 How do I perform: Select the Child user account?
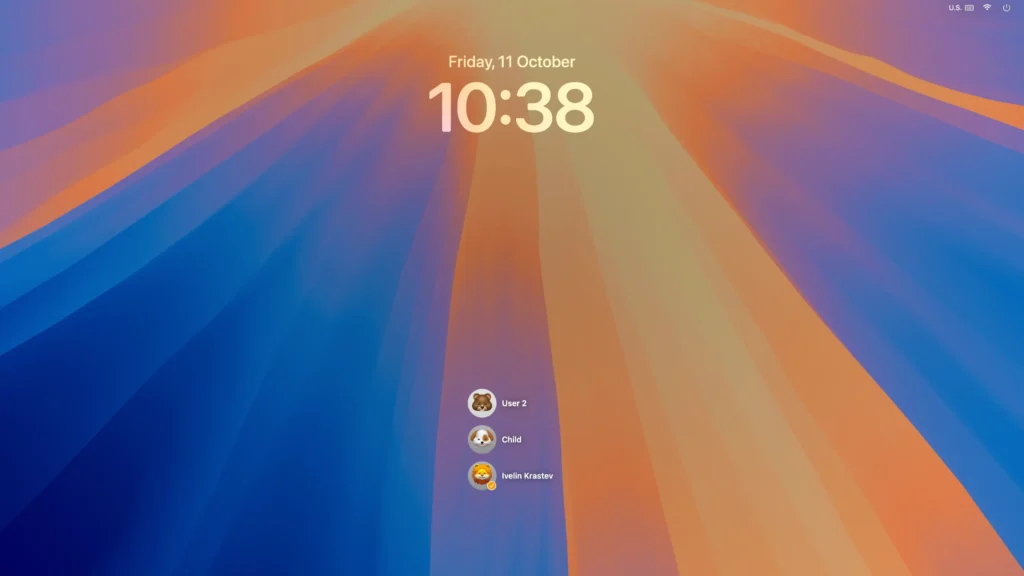click(x=482, y=439)
